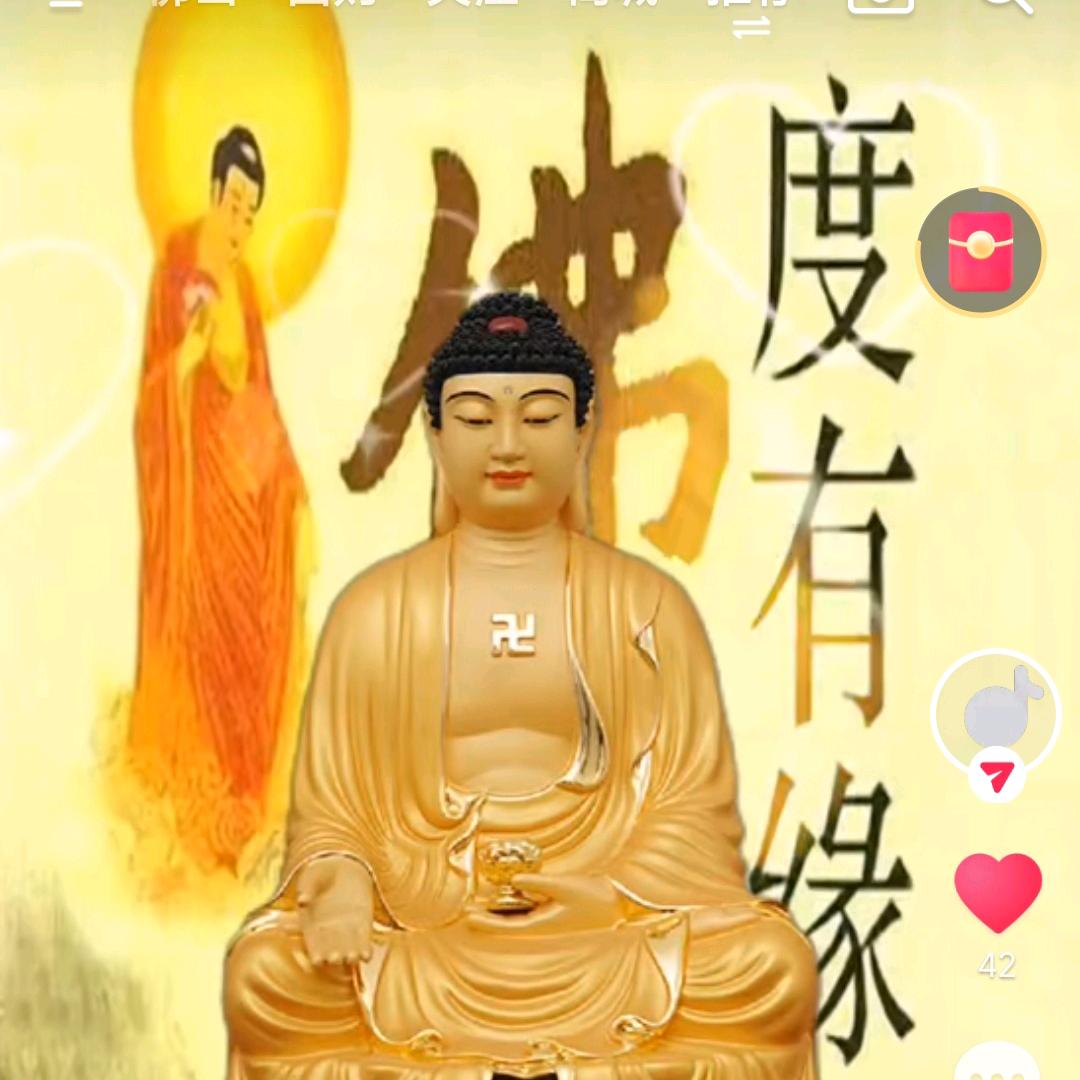Like this video with the heart
This screenshot has width=1080, height=1080.
click(x=997, y=892)
